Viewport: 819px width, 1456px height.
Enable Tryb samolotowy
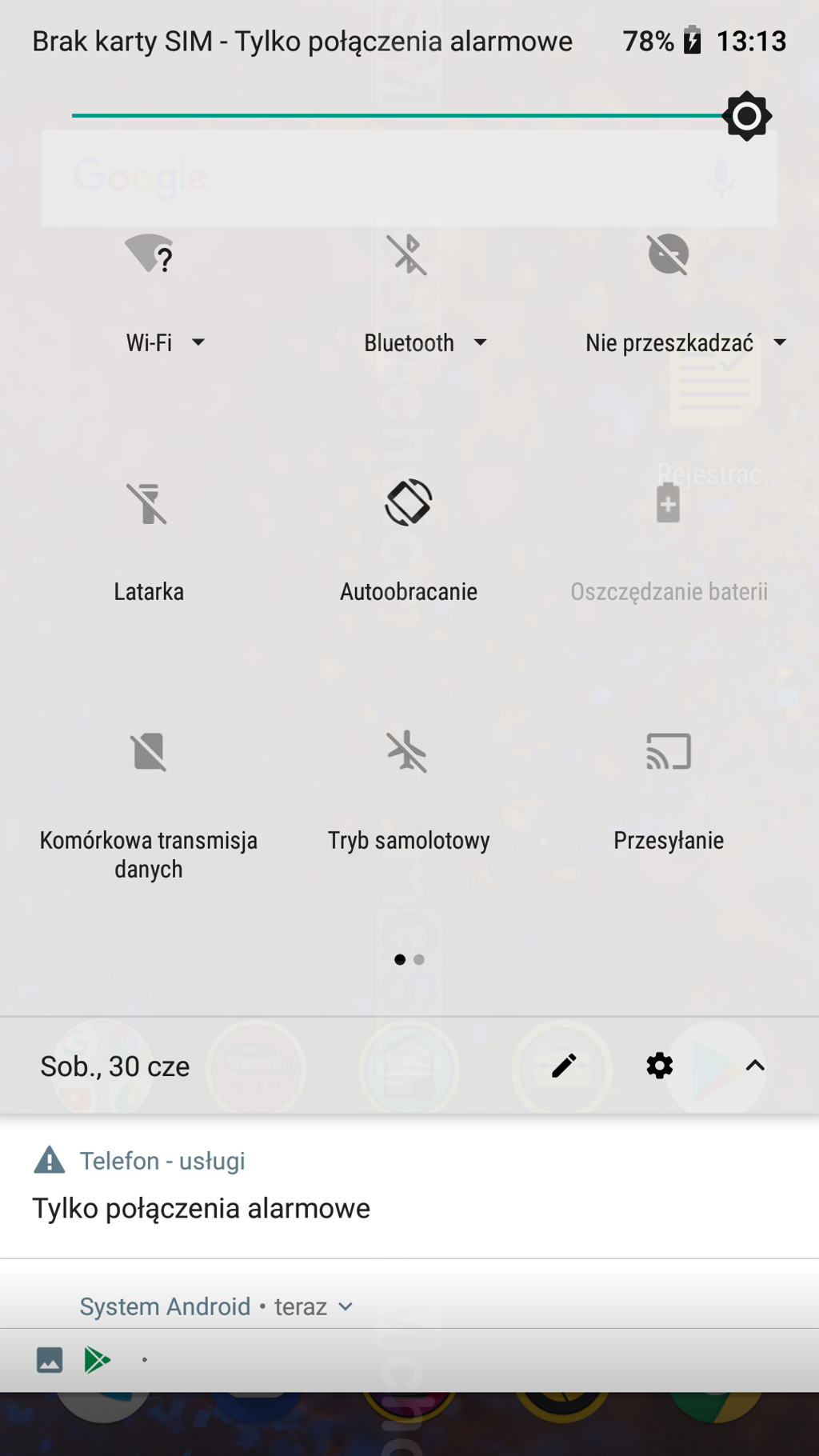point(408,753)
